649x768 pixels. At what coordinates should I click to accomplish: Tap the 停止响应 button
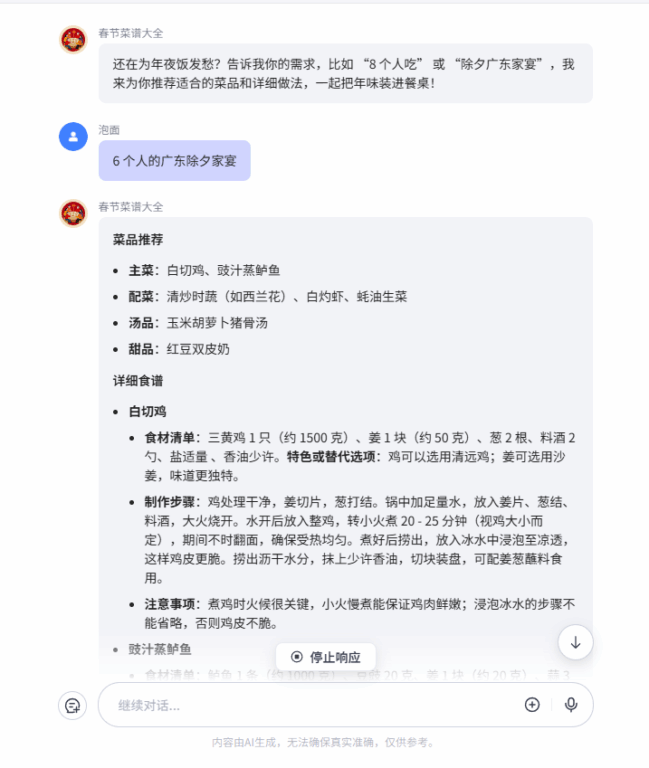point(325,657)
